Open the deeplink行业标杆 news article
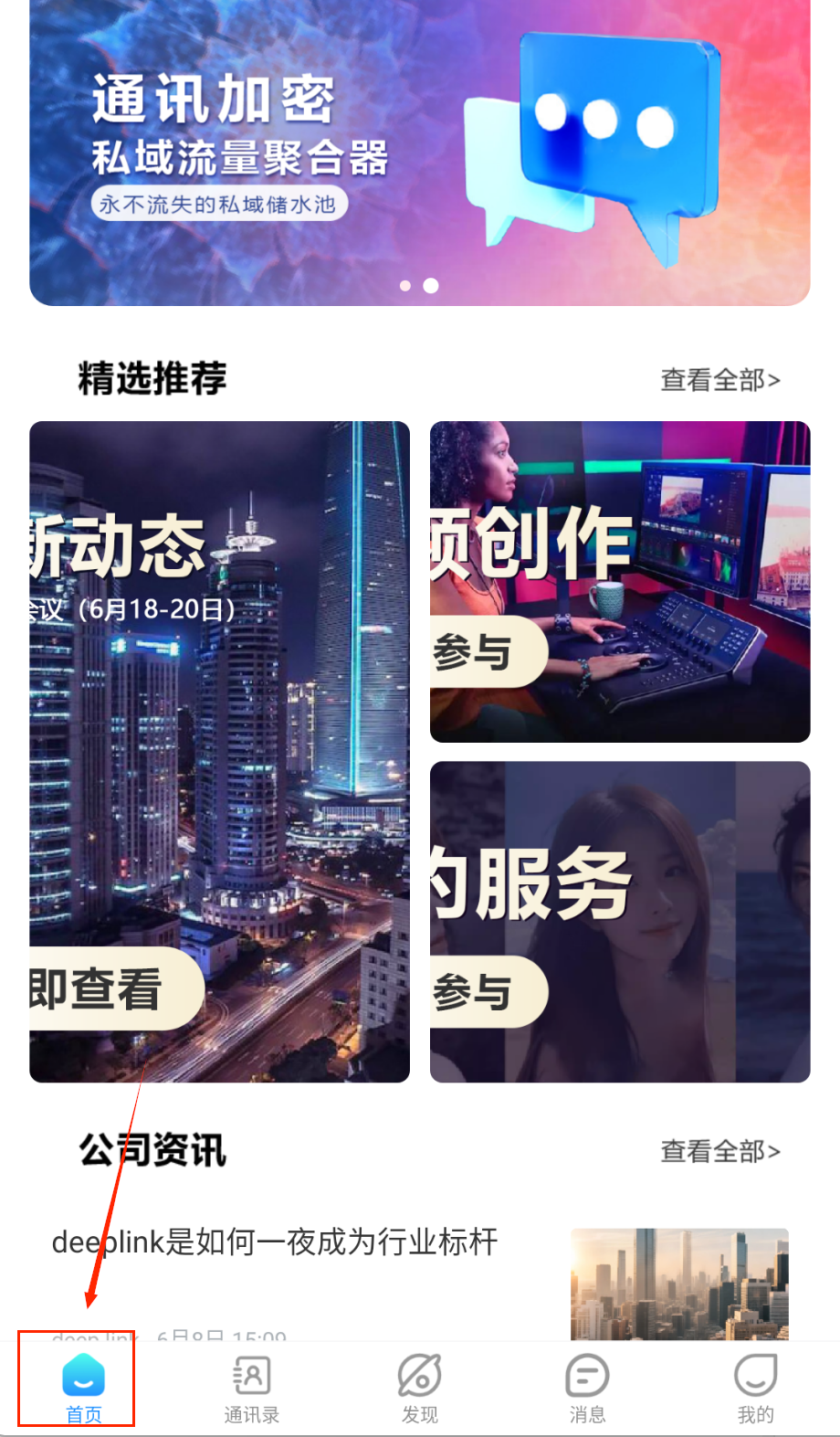Screen dimensions: 840x1437 pos(274,1242)
